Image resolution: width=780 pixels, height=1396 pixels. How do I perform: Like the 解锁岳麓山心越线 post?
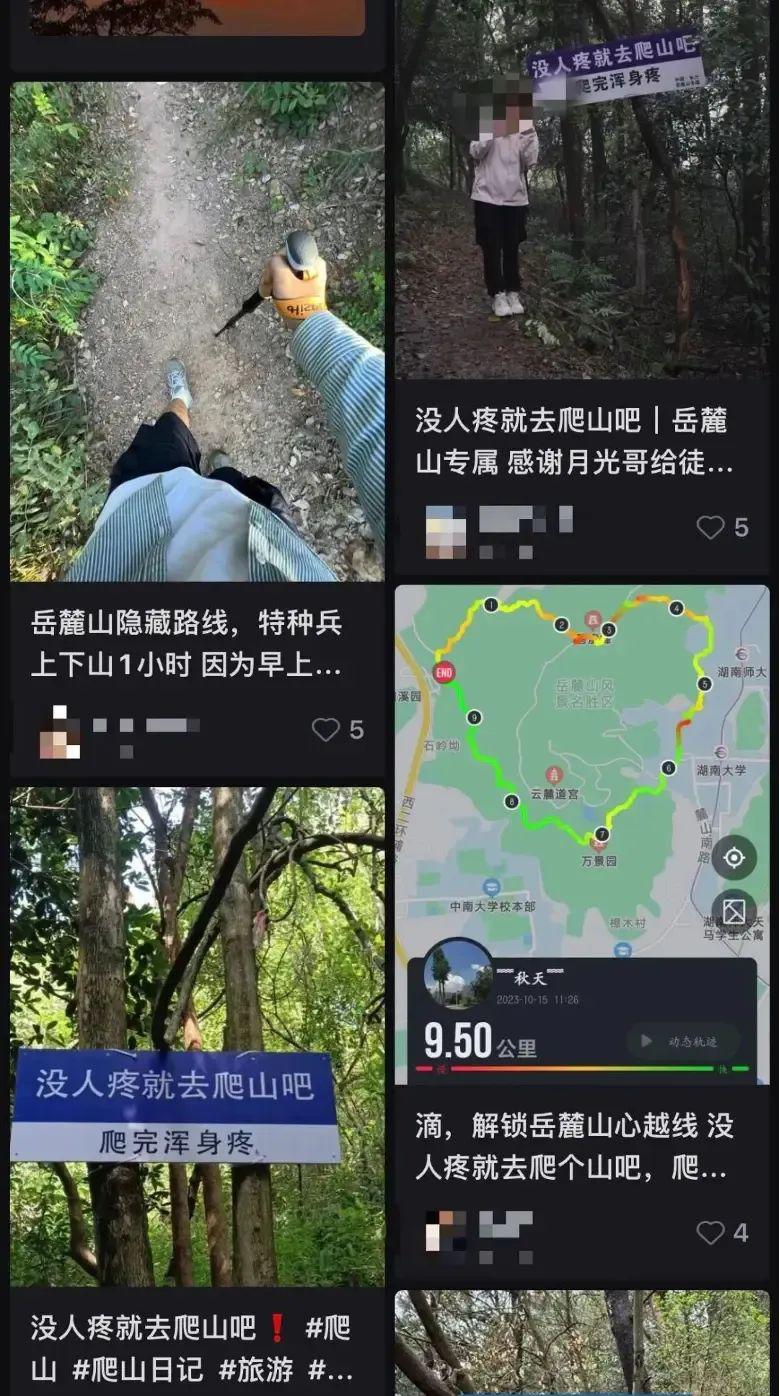click(x=710, y=1233)
